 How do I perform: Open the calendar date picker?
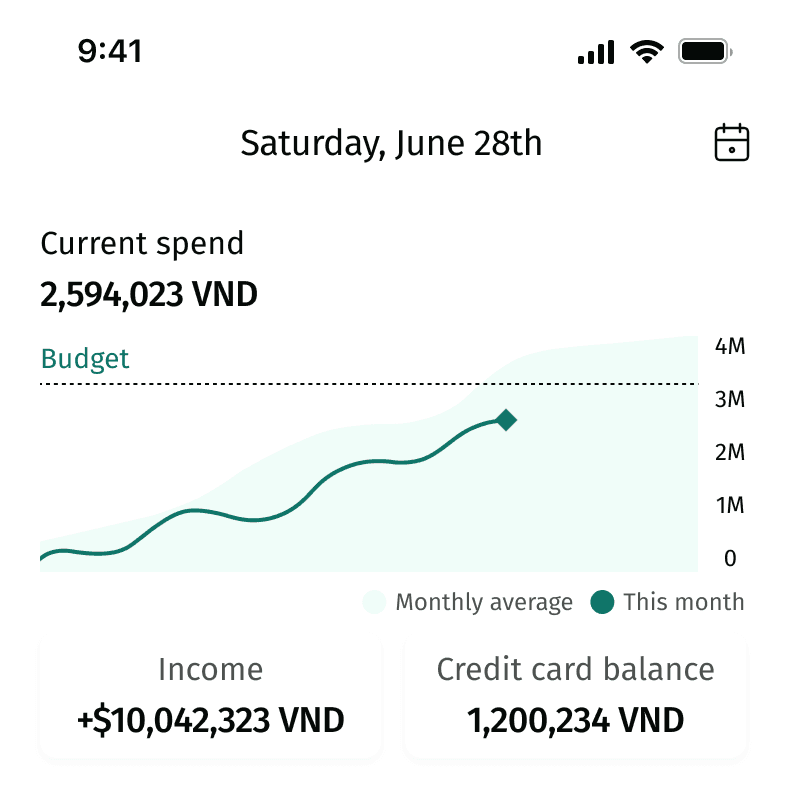tap(731, 143)
